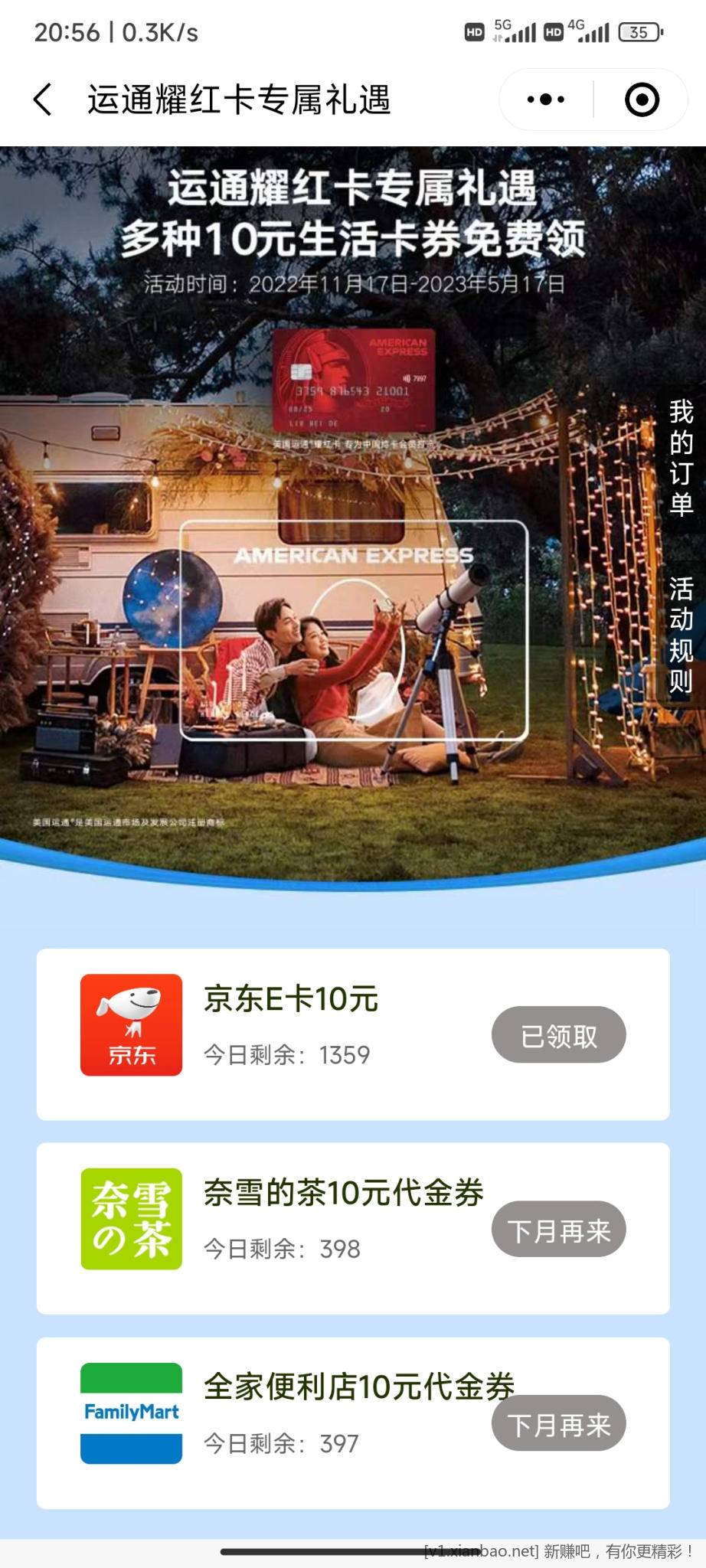The image size is (706, 1568).
Task: Tap 下月再来 button for 奈雪的茶10元代金券
Action: 558,1230
